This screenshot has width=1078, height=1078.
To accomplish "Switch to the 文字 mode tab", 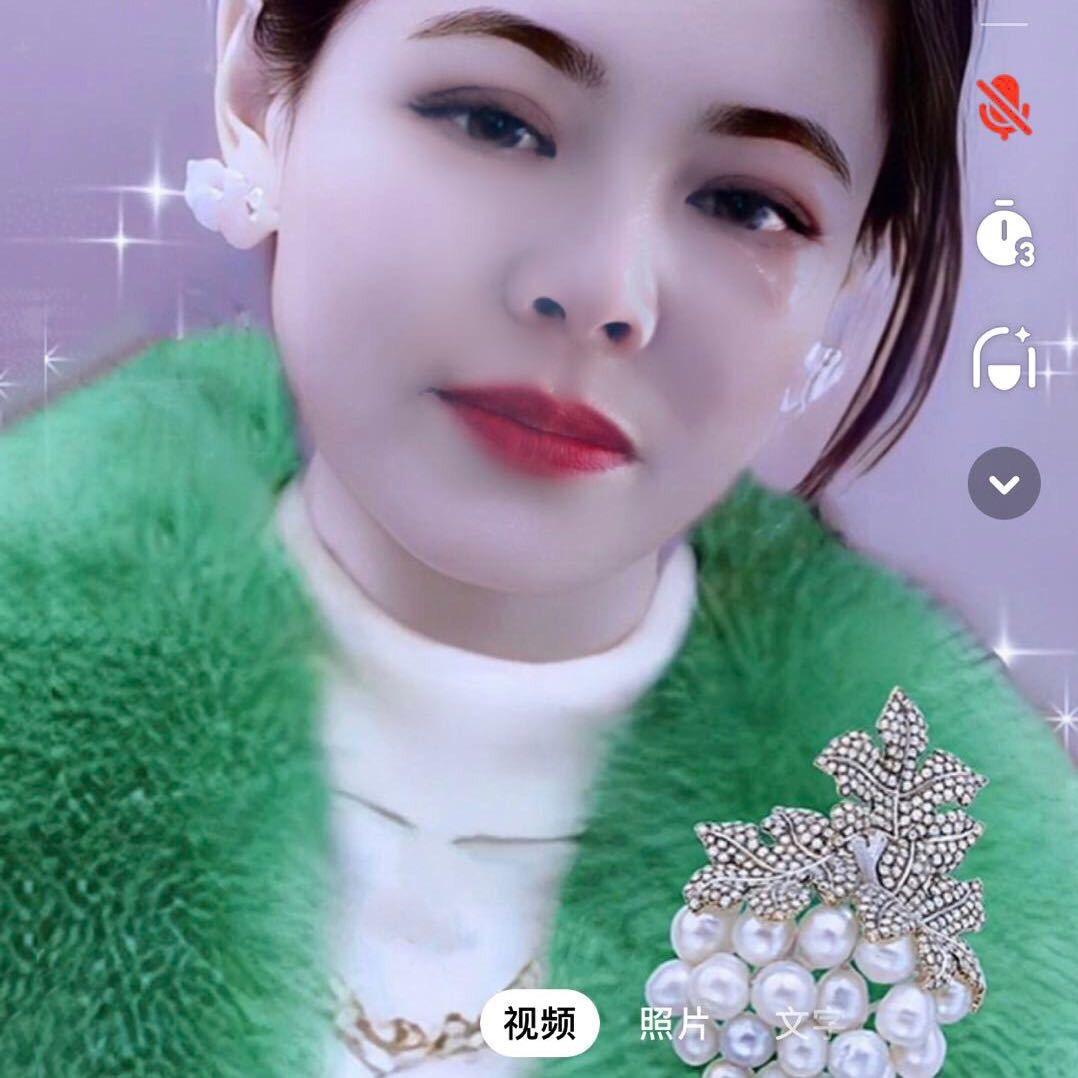I will pos(807,1024).
